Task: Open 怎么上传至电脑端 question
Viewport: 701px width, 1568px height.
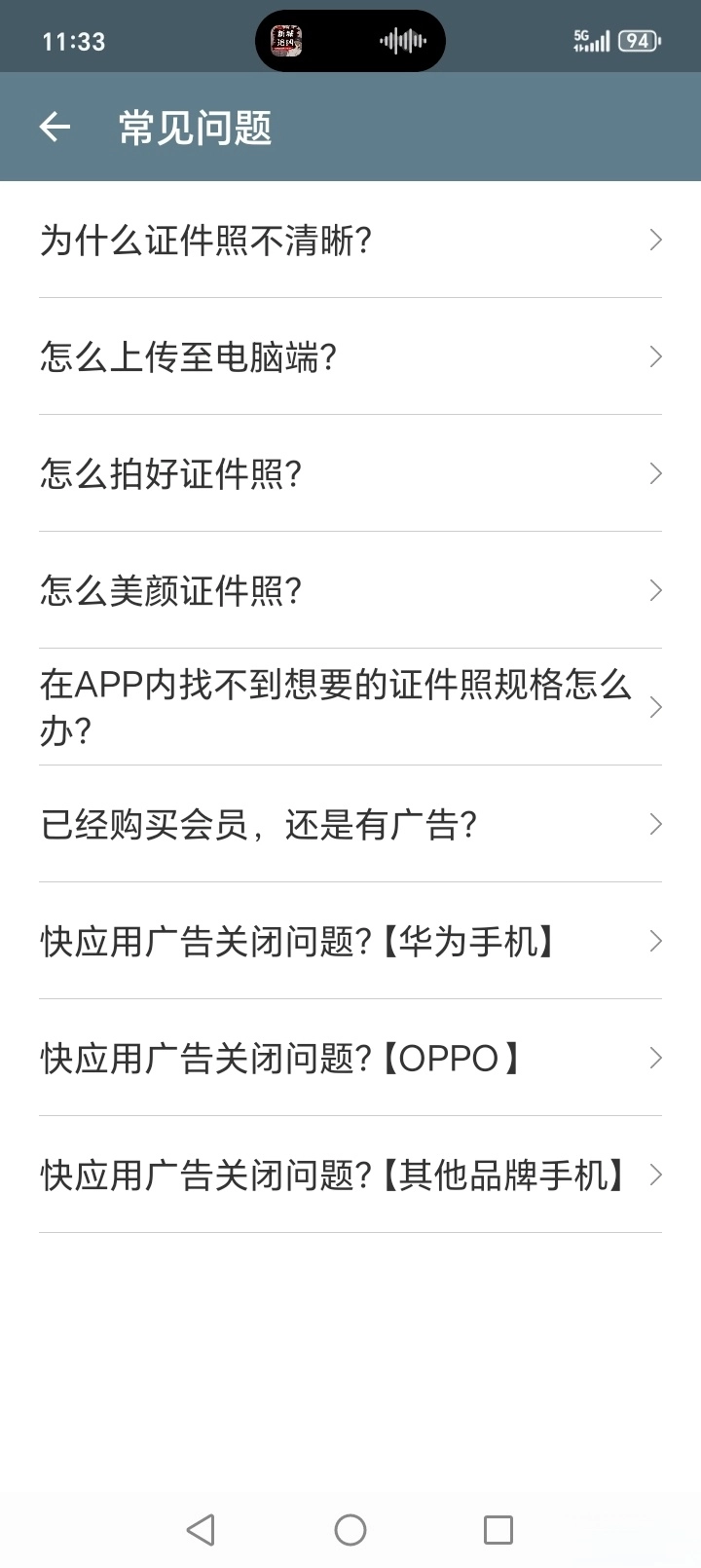Action: 350,357
